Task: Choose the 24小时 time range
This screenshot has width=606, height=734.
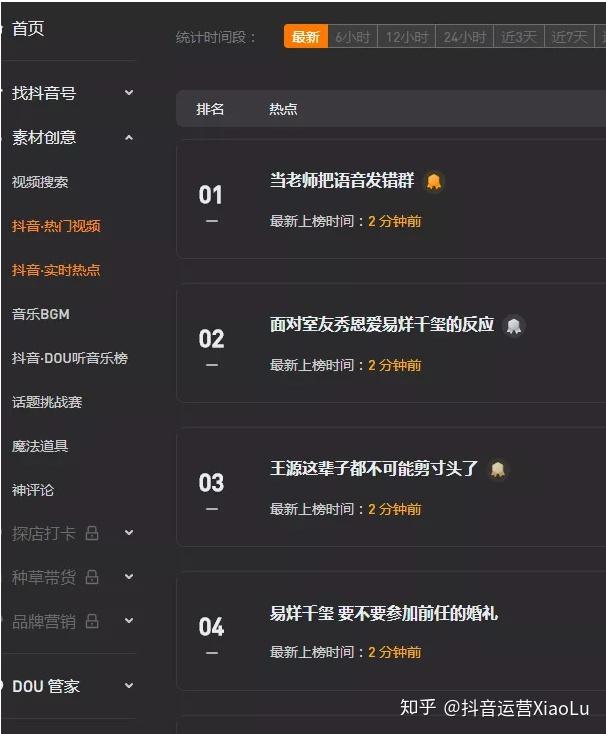Action: [x=464, y=37]
